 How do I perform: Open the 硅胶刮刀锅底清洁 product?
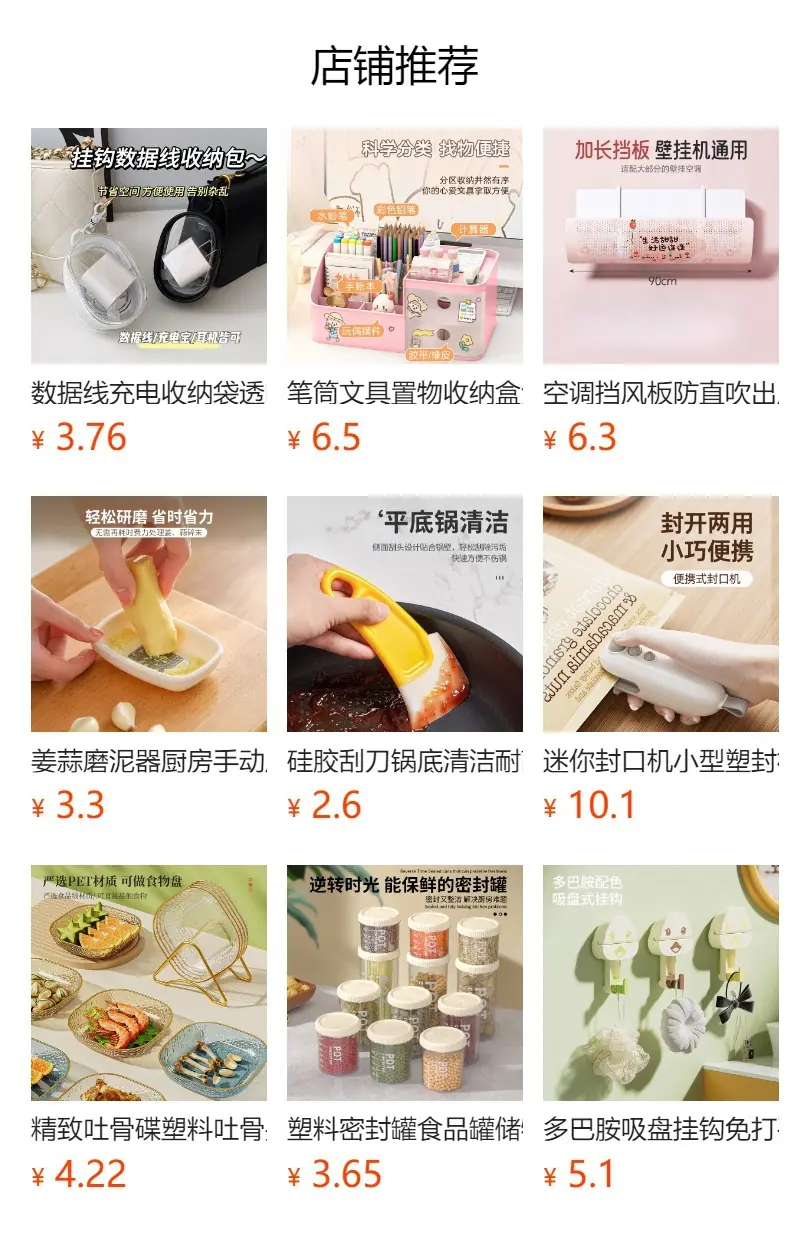[405, 659]
